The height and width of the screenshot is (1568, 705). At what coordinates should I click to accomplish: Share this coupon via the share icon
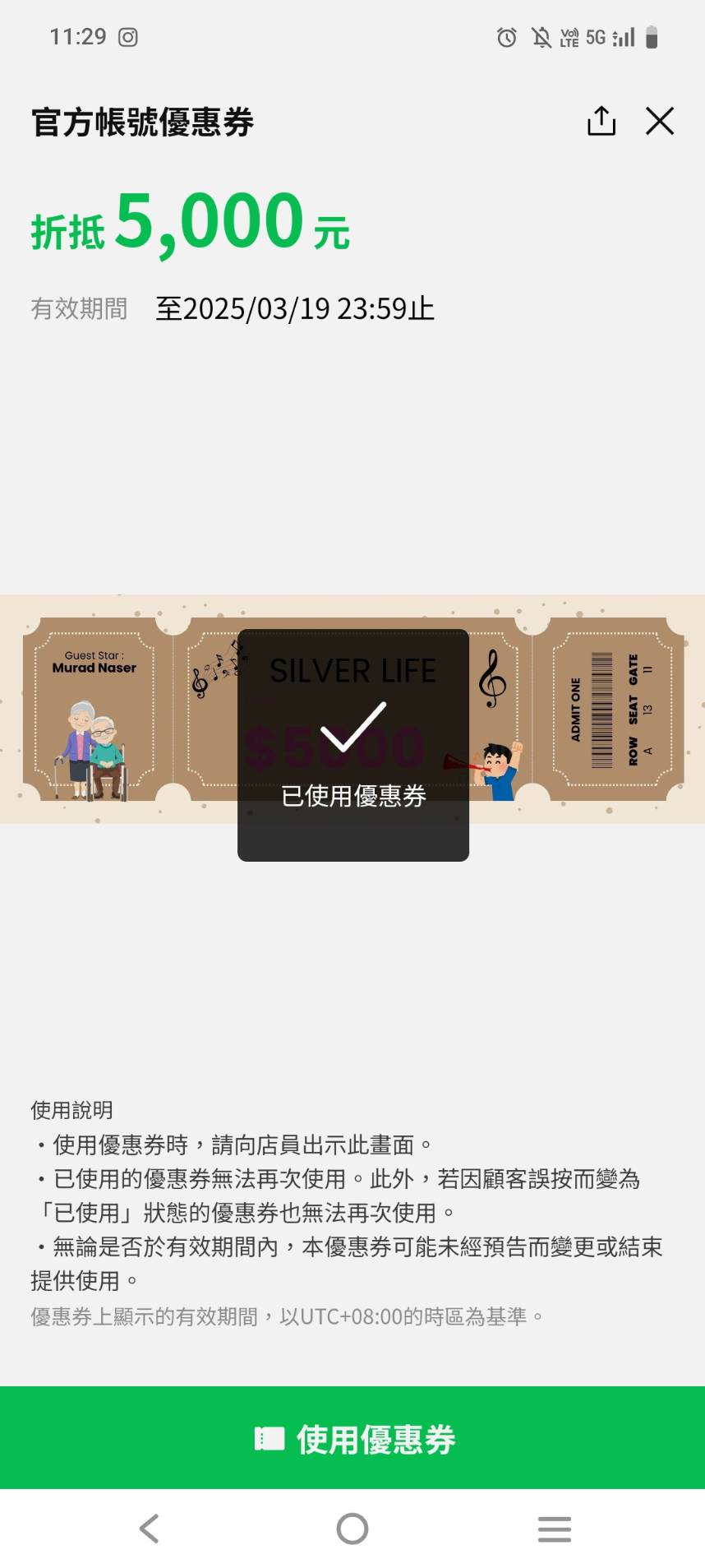tap(601, 121)
